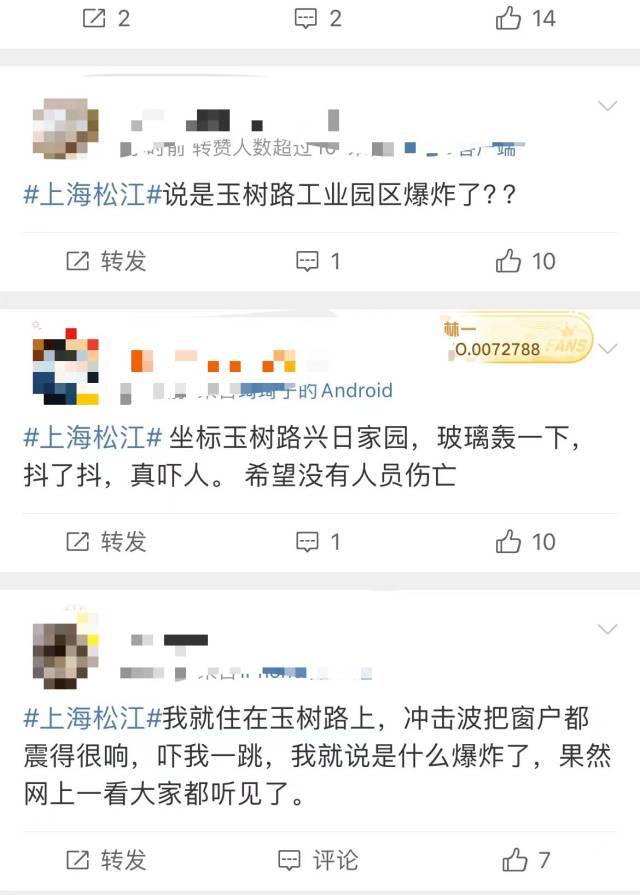Image resolution: width=640 pixels, height=895 pixels.
Task: Like the top post with 14 likes
Action: click(526, 18)
